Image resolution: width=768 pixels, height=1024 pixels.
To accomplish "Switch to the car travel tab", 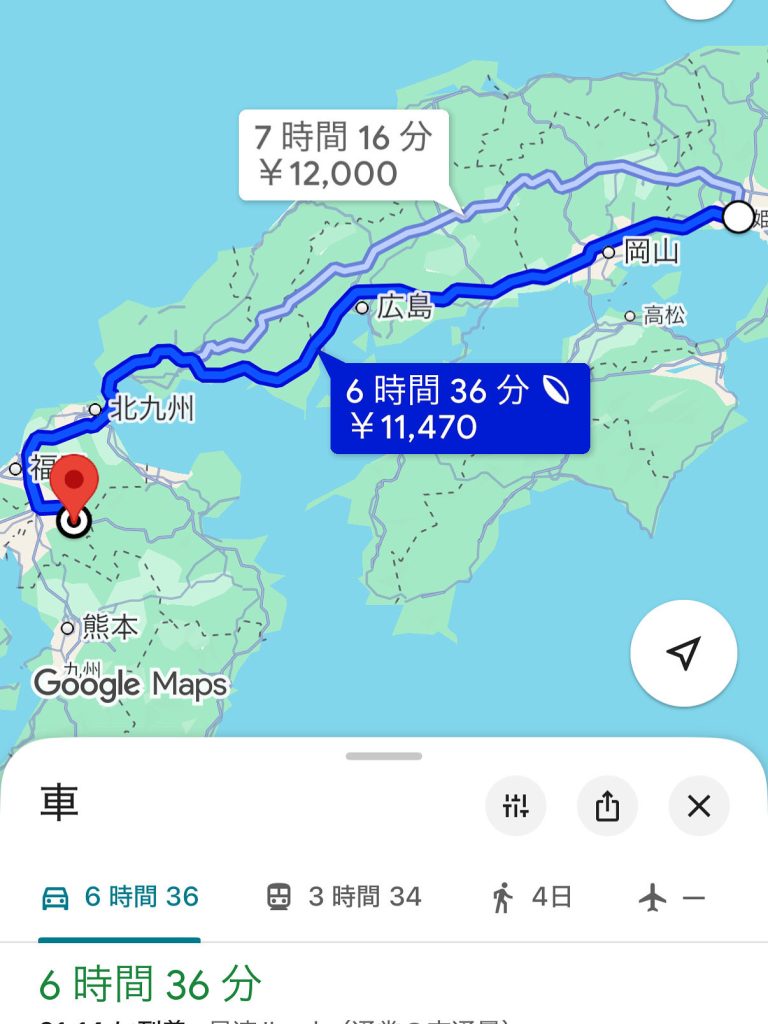I will [120, 898].
